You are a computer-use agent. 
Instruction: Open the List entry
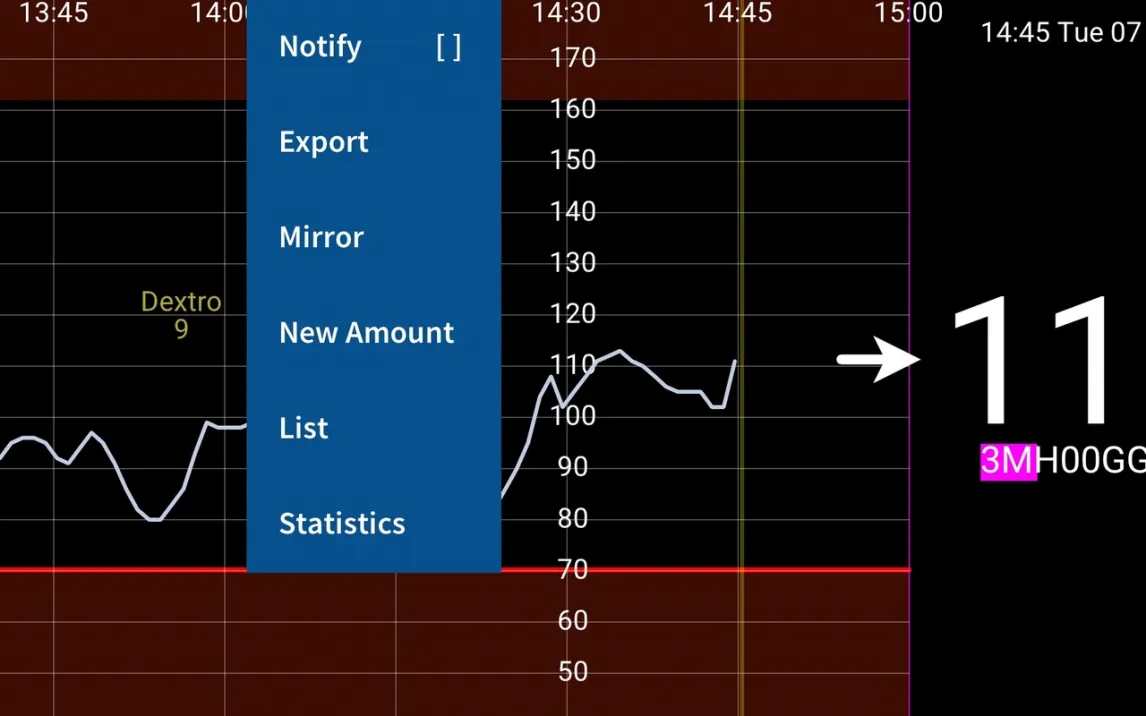pyautogui.click(x=304, y=428)
